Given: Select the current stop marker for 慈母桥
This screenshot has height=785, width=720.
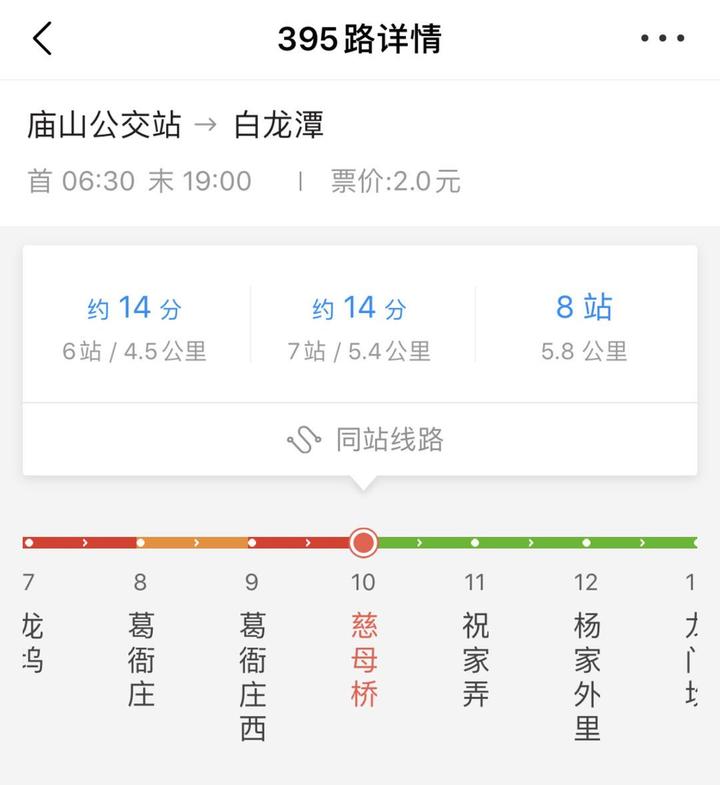Looking at the screenshot, I should pos(363,543).
